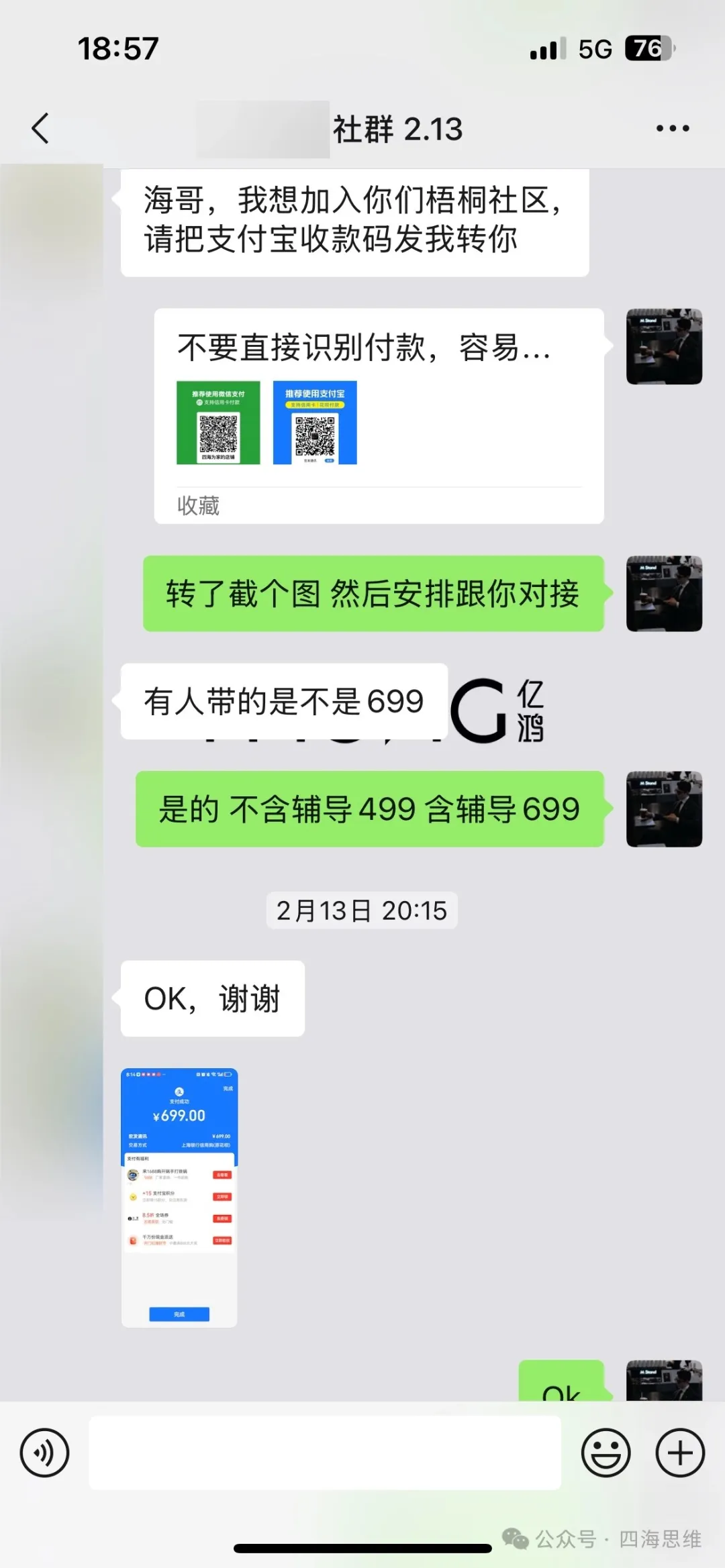Tap the battery level indicator

[646, 48]
